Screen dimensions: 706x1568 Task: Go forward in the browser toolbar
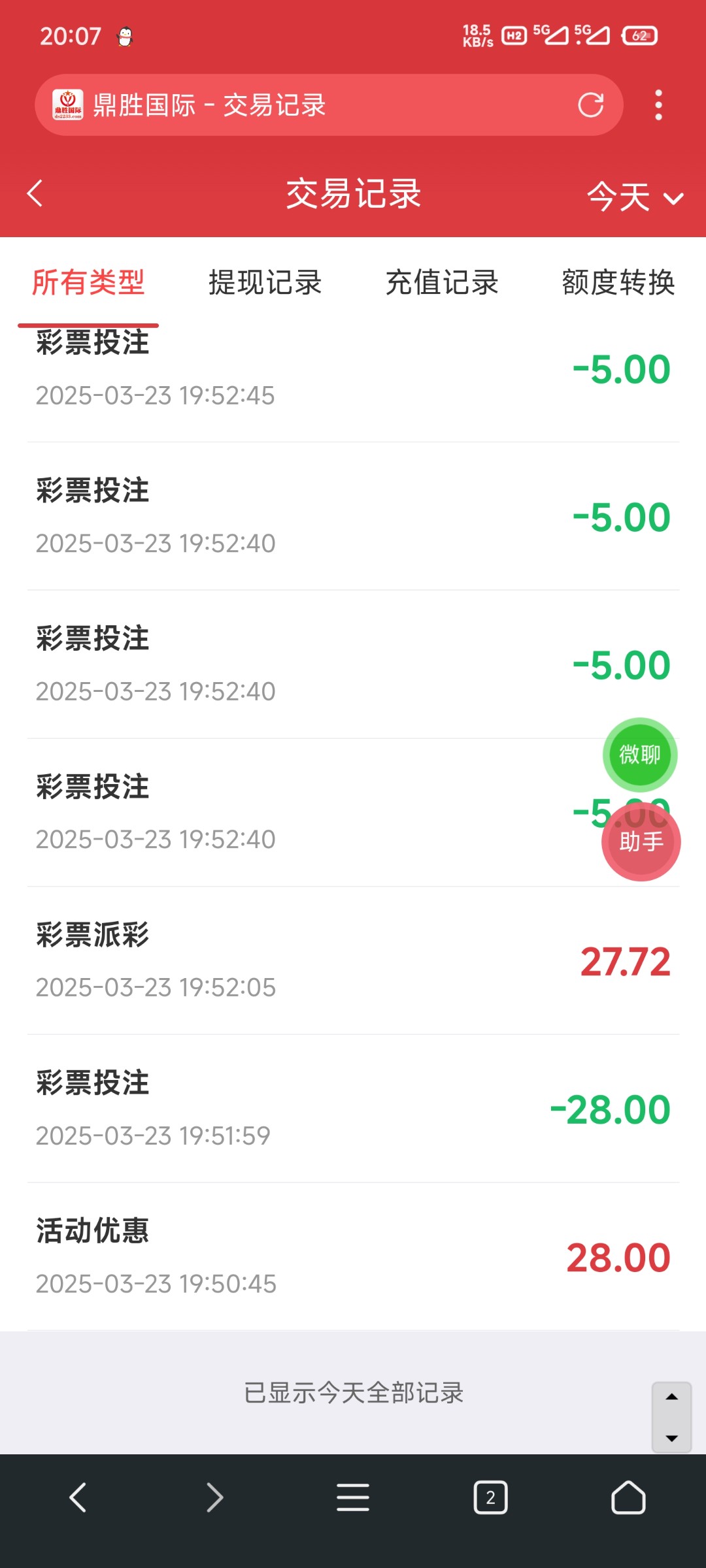coord(214,1497)
